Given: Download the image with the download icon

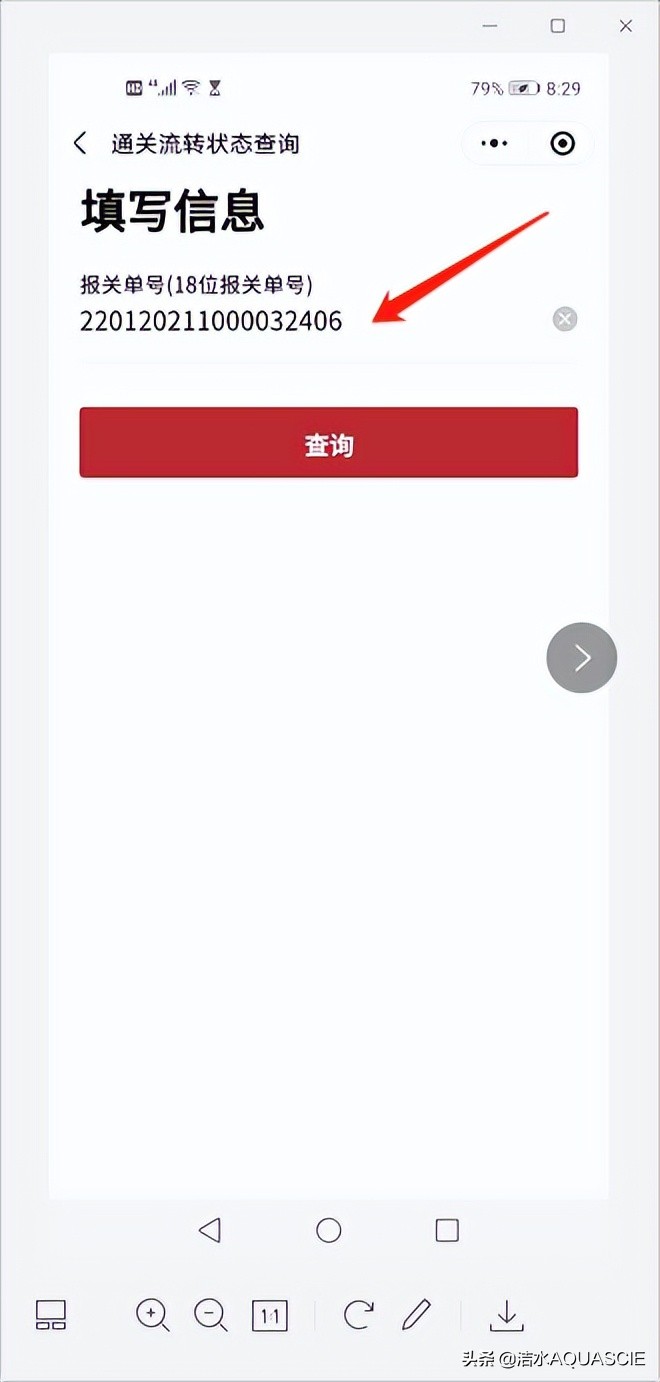Looking at the screenshot, I should point(507,1315).
